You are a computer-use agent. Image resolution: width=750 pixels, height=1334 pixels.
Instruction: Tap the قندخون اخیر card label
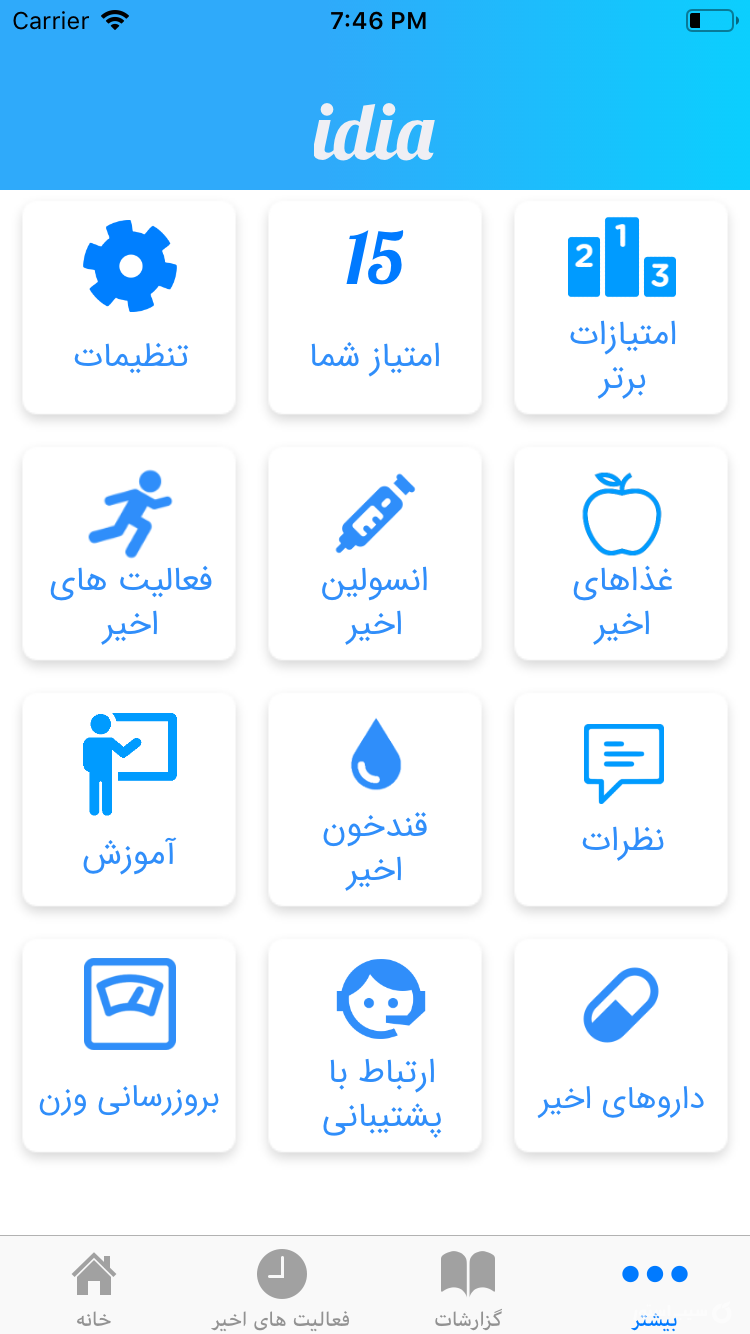(x=374, y=845)
